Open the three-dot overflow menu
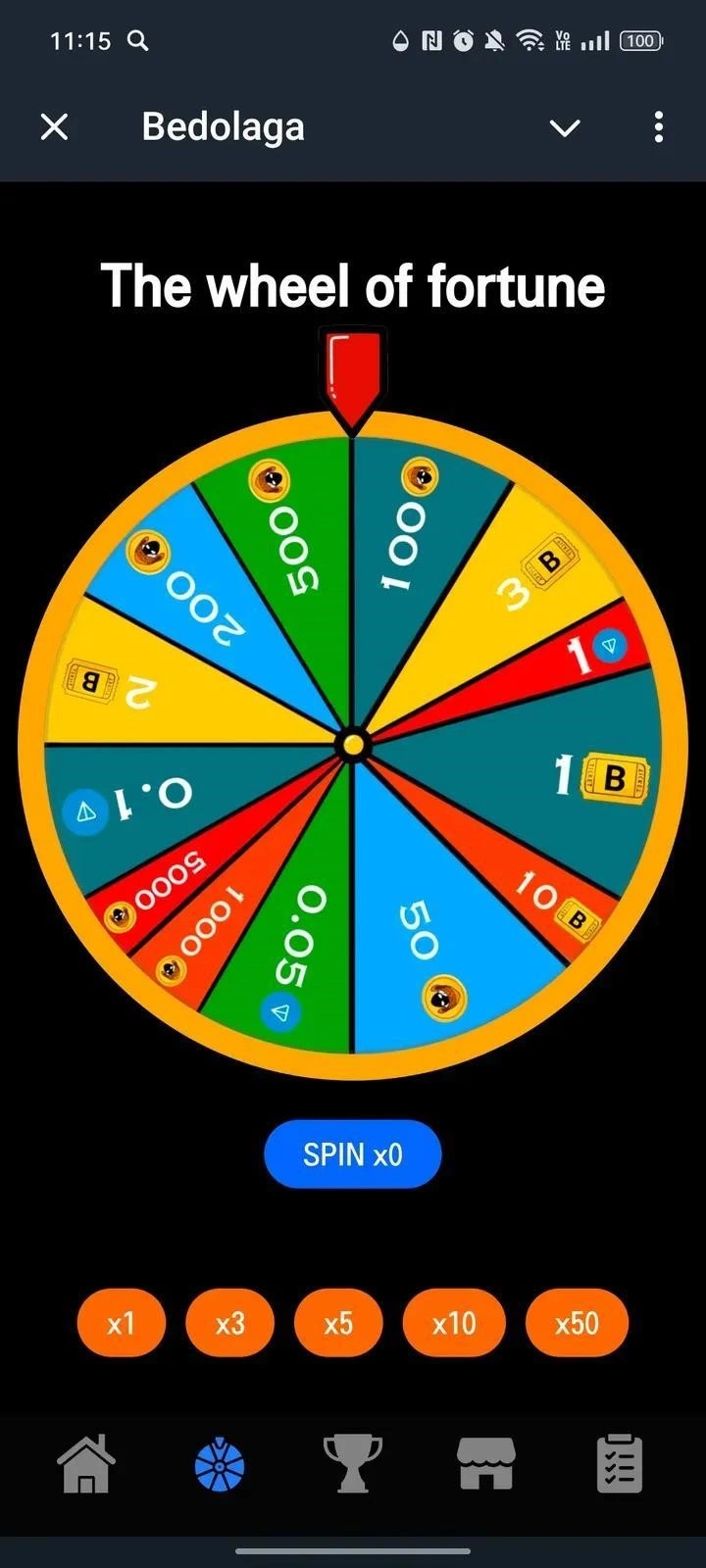 coord(658,126)
